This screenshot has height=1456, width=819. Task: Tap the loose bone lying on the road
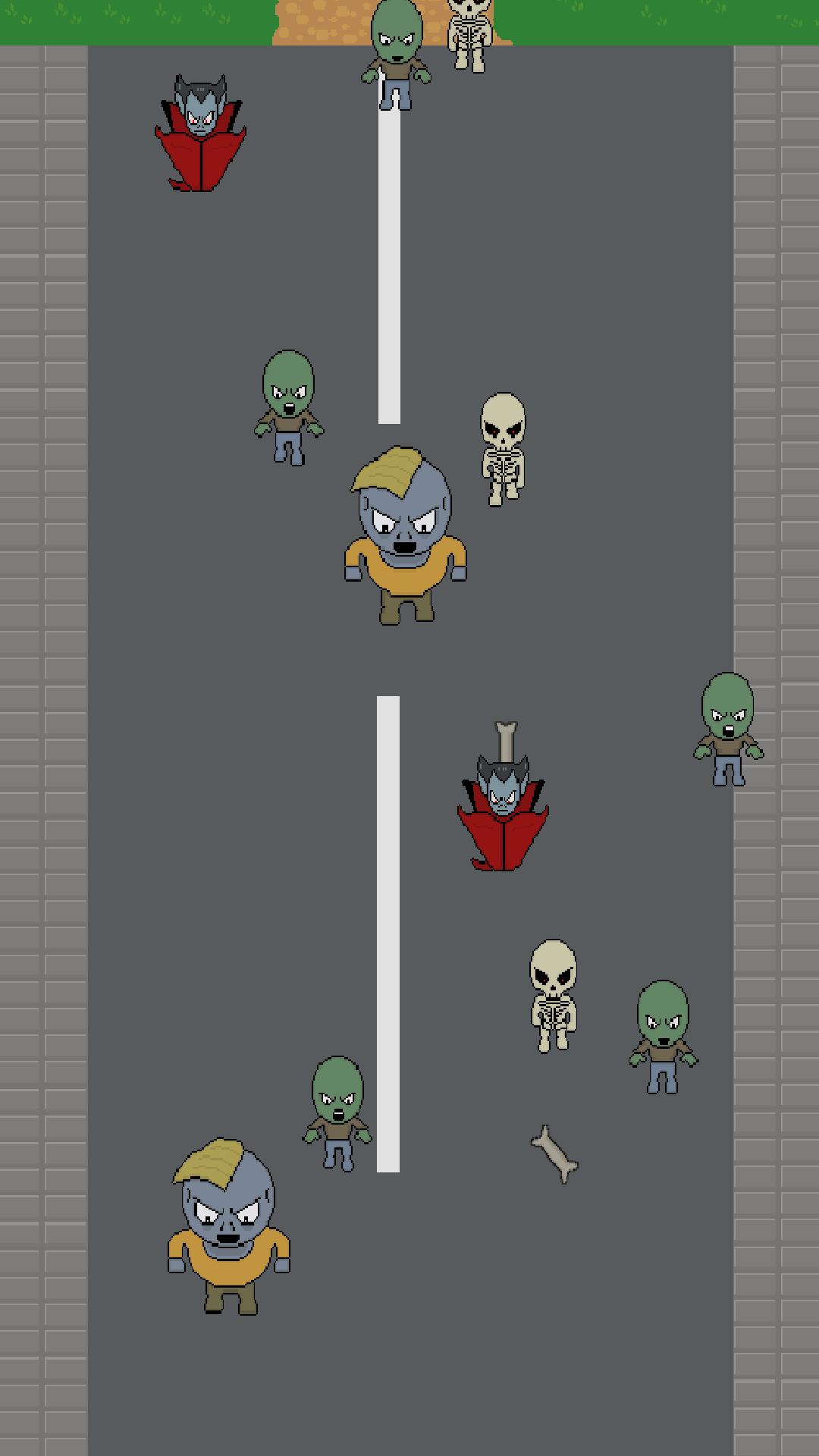pyautogui.click(x=554, y=1153)
